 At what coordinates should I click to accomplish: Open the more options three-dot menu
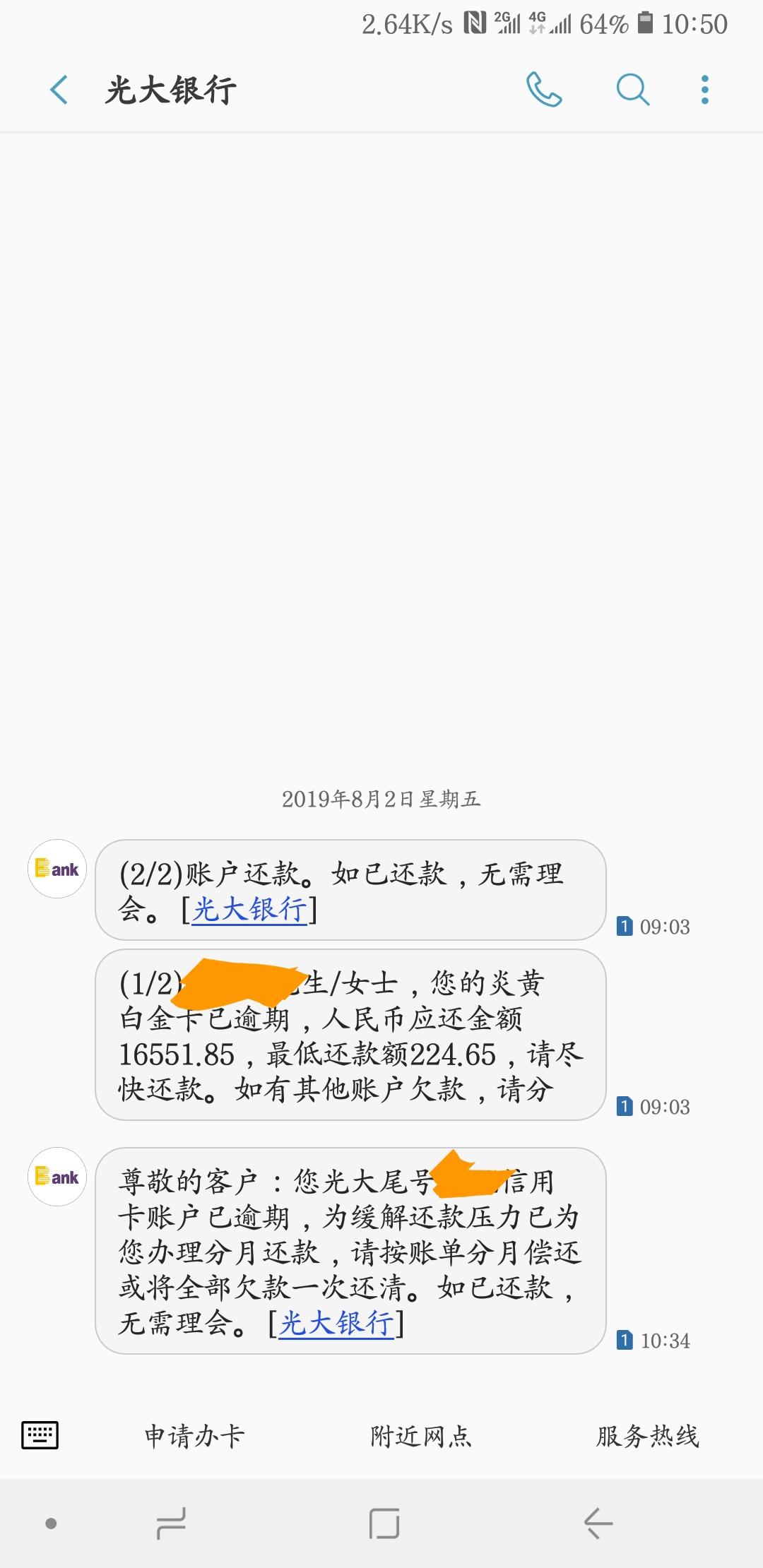pyautogui.click(x=704, y=90)
